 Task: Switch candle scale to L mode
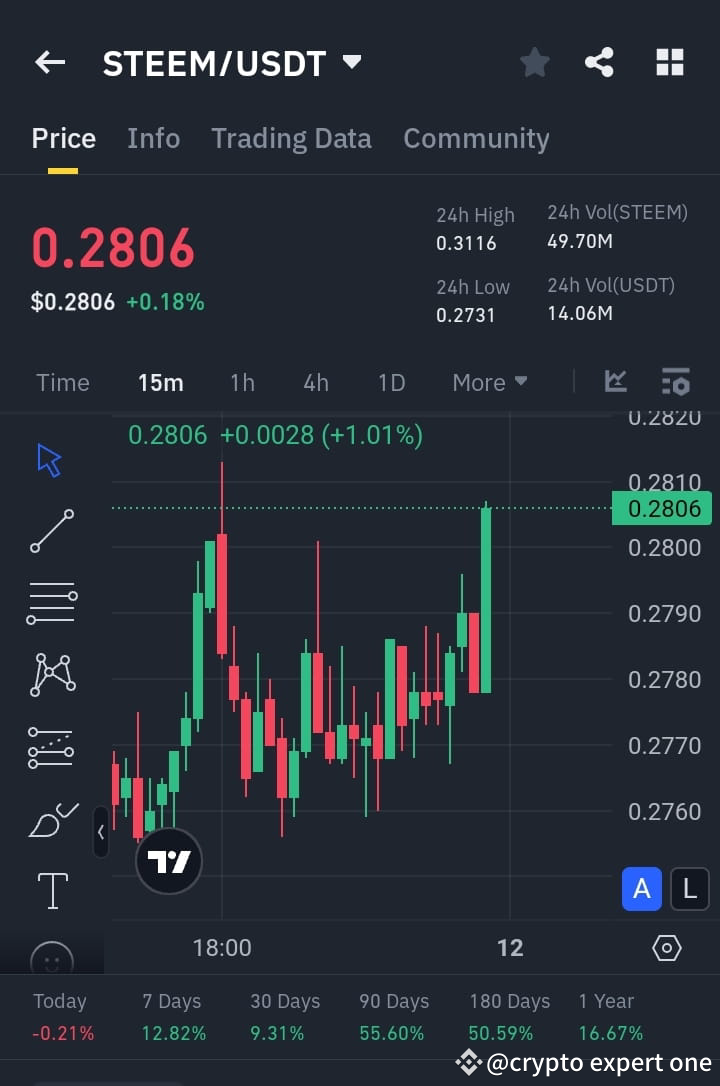689,888
